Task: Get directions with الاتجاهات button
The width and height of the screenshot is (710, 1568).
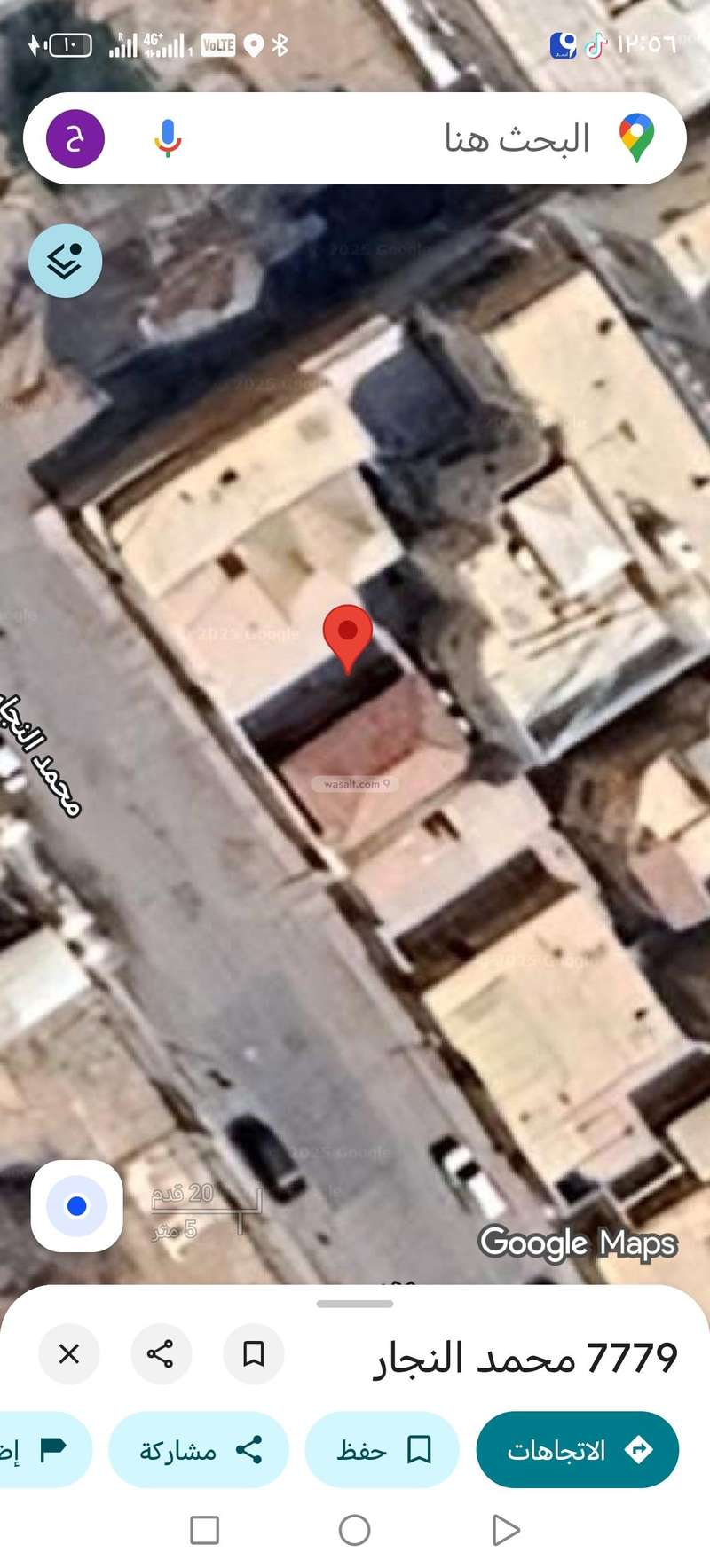Action: [578, 1450]
